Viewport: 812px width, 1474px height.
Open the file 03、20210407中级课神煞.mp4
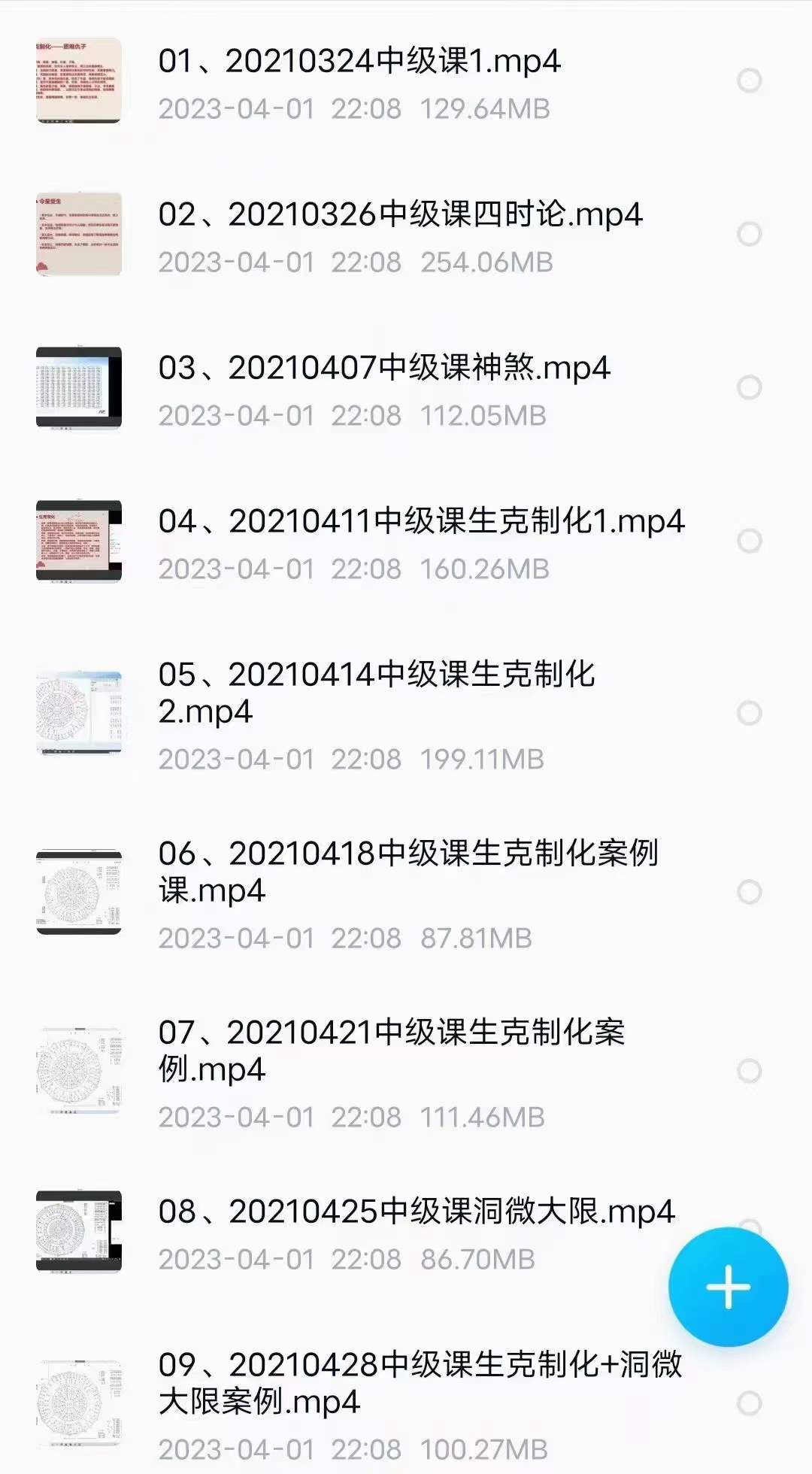(383, 368)
